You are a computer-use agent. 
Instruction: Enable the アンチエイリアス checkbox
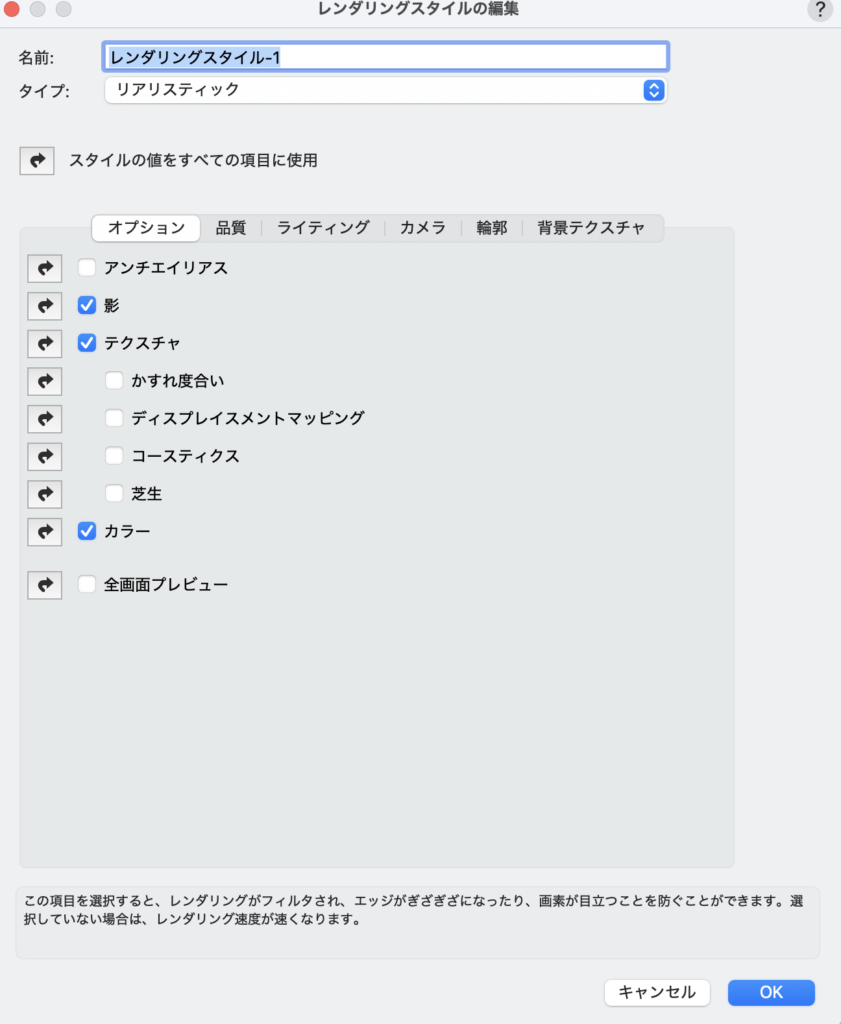87,268
